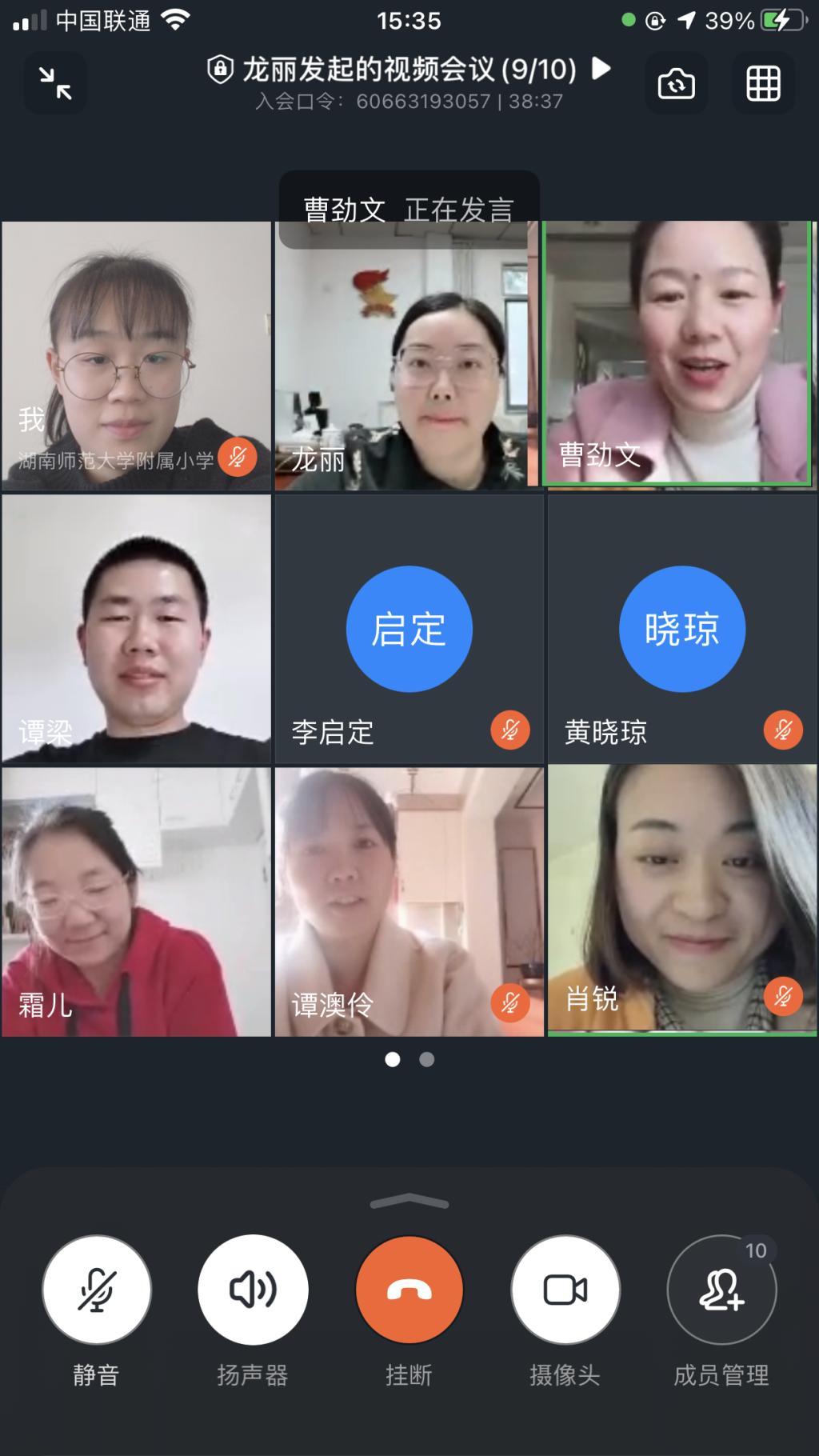Hang up with the 挂断 button
This screenshot has height=1456, width=819.
(x=409, y=1289)
